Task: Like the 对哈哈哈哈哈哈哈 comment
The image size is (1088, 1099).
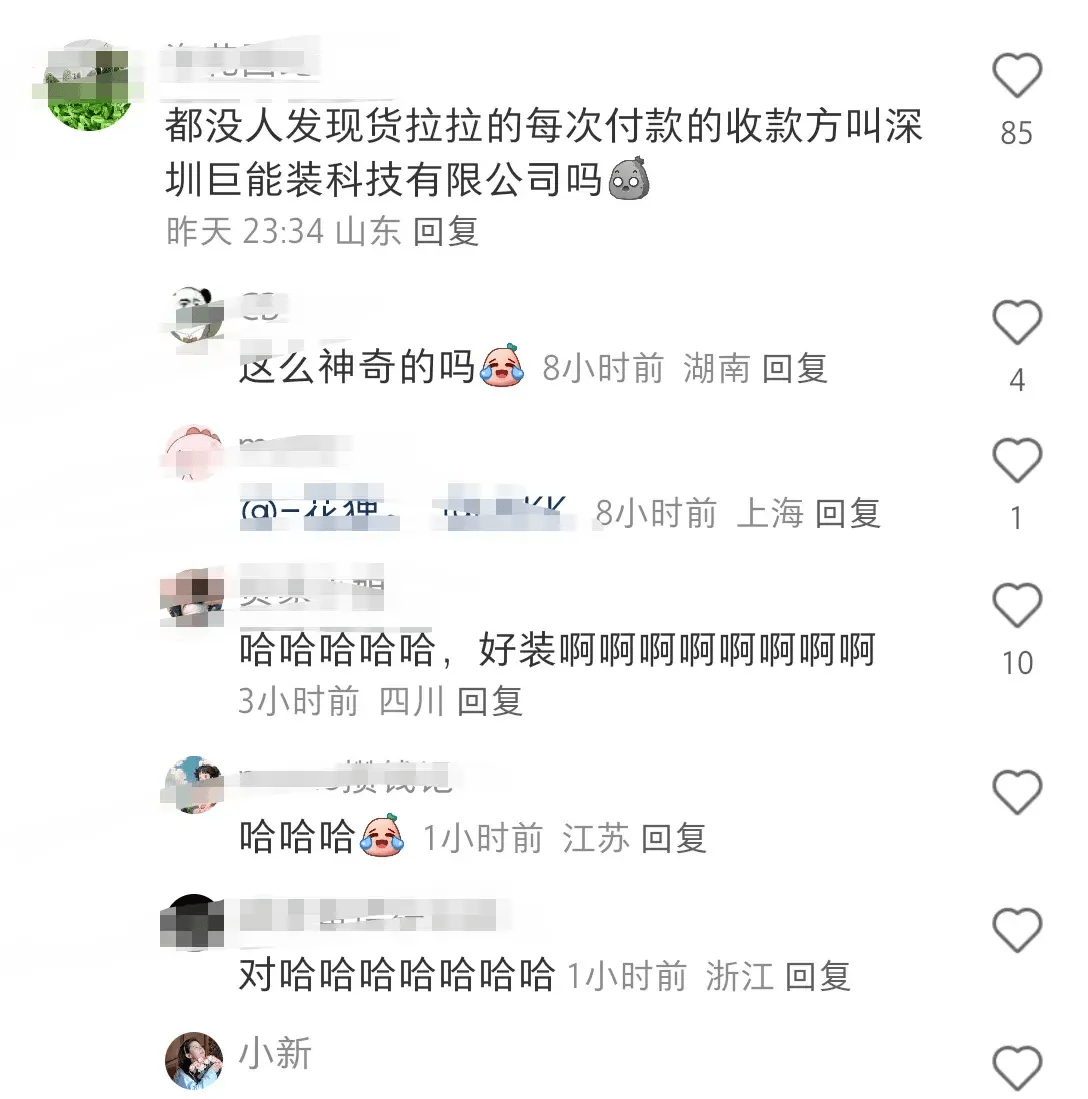Action: pyautogui.click(x=1016, y=930)
